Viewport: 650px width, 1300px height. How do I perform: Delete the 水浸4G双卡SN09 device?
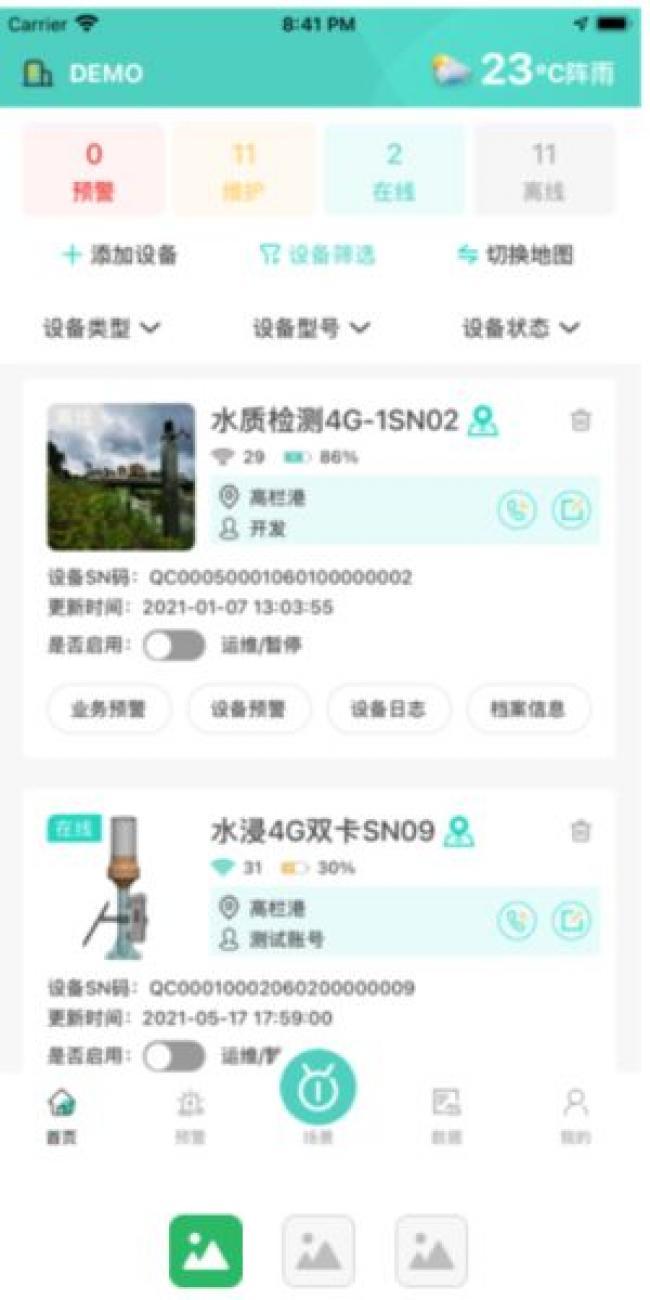[580, 831]
